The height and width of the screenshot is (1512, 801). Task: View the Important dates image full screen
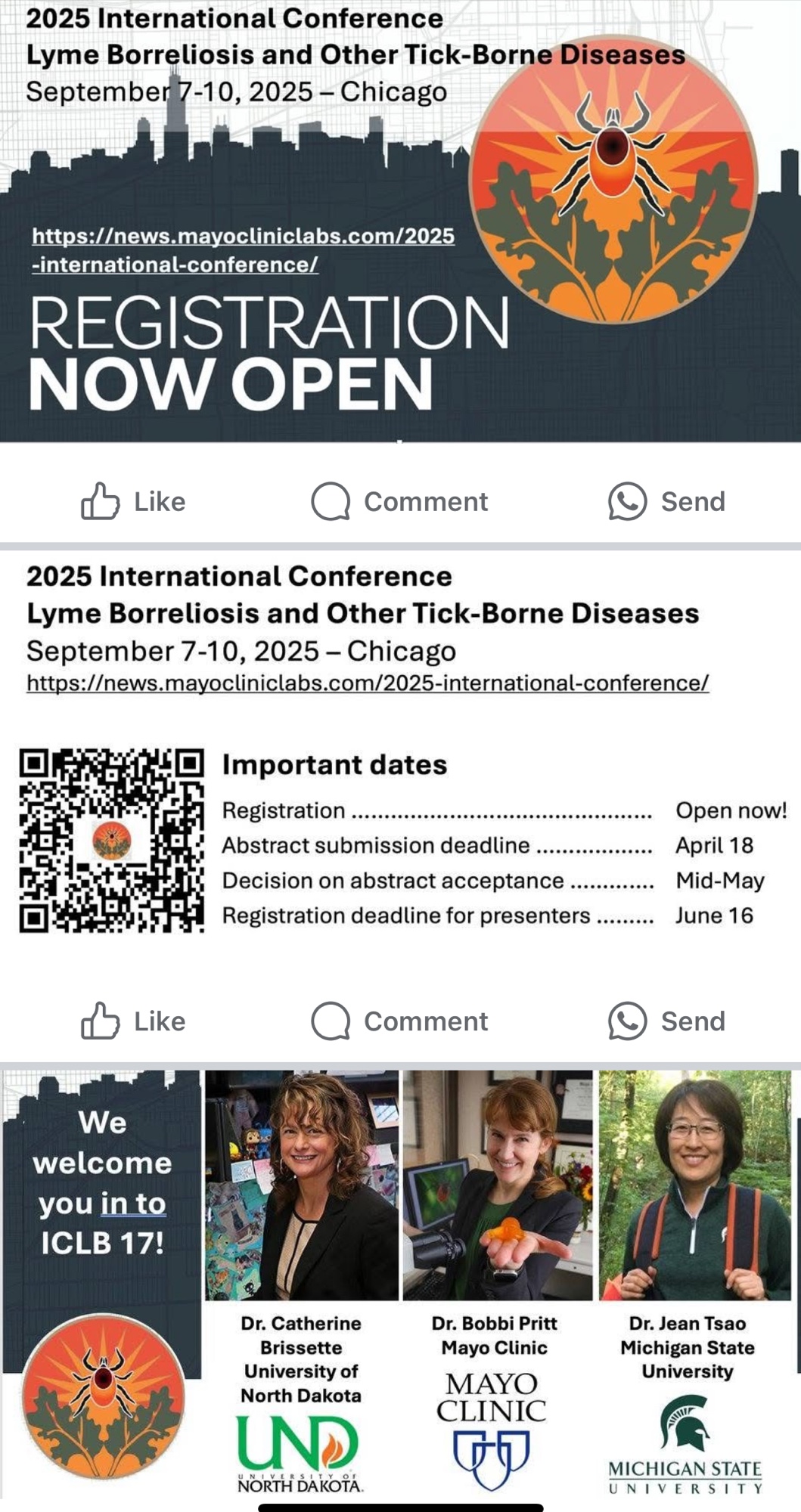(x=400, y=764)
